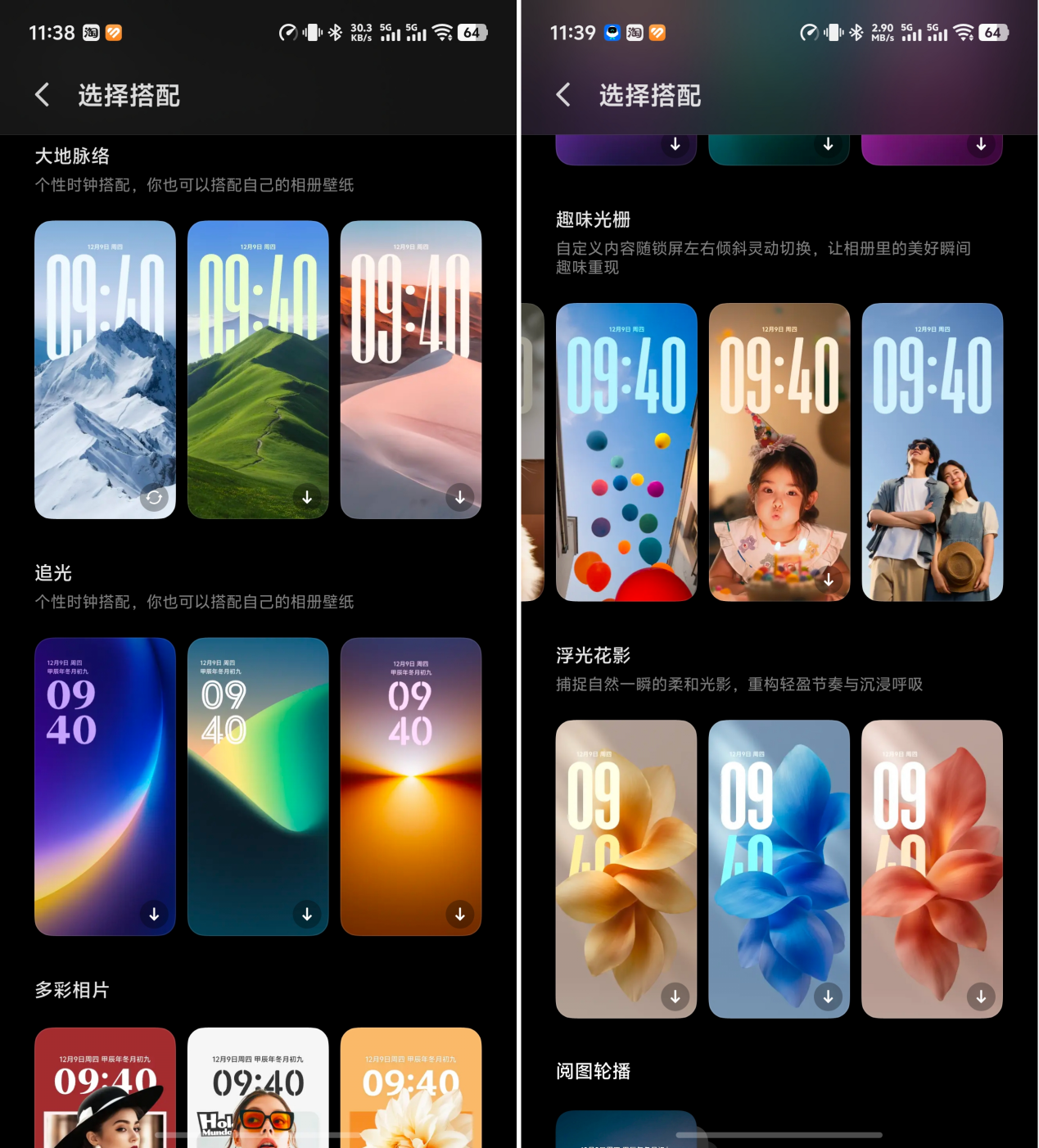Download the golden flower 浮光花影 wallpaper
The image size is (1039, 1148).
tap(675, 997)
